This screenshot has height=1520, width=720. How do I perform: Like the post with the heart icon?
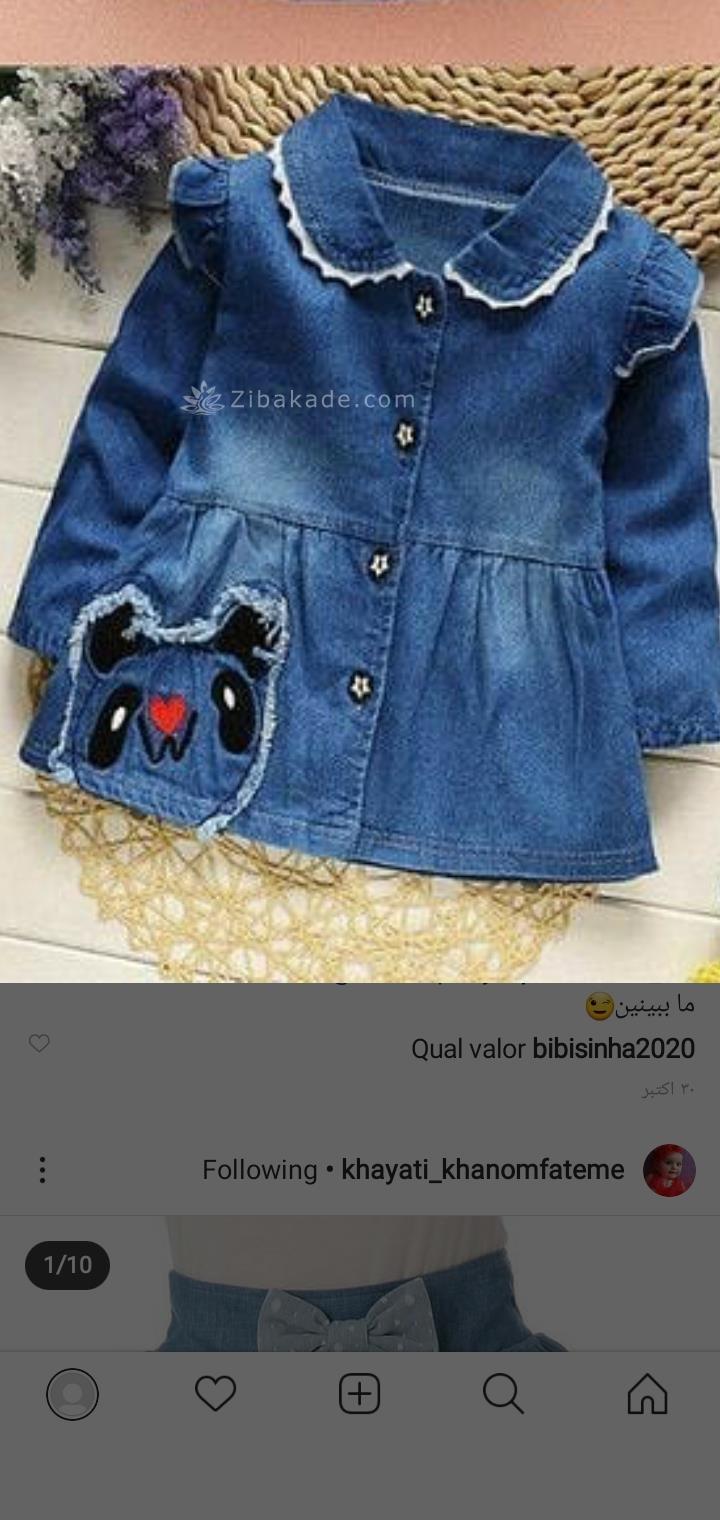pos(40,1043)
